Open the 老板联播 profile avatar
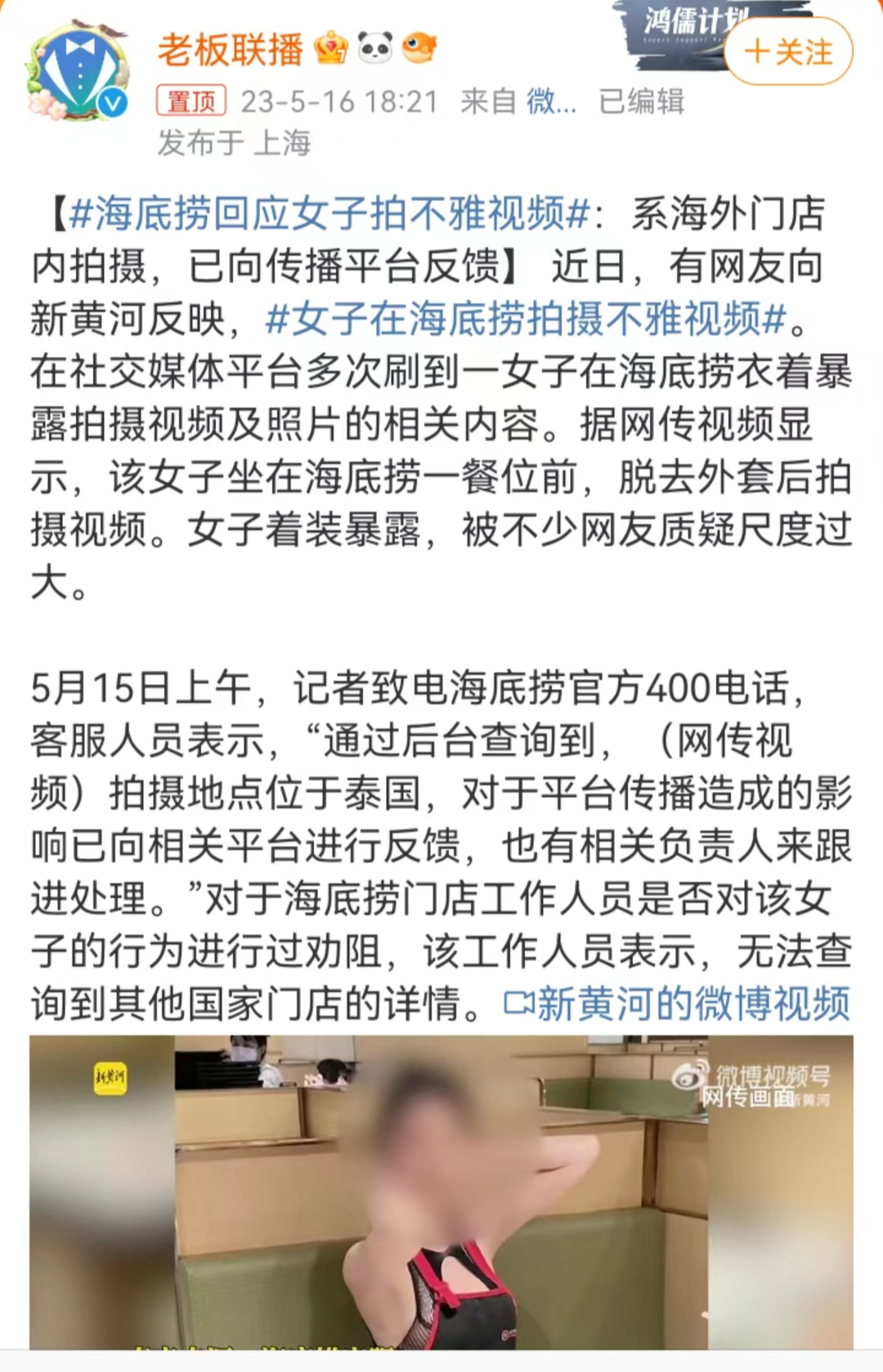Viewport: 883px width, 1372px height. pos(78,72)
